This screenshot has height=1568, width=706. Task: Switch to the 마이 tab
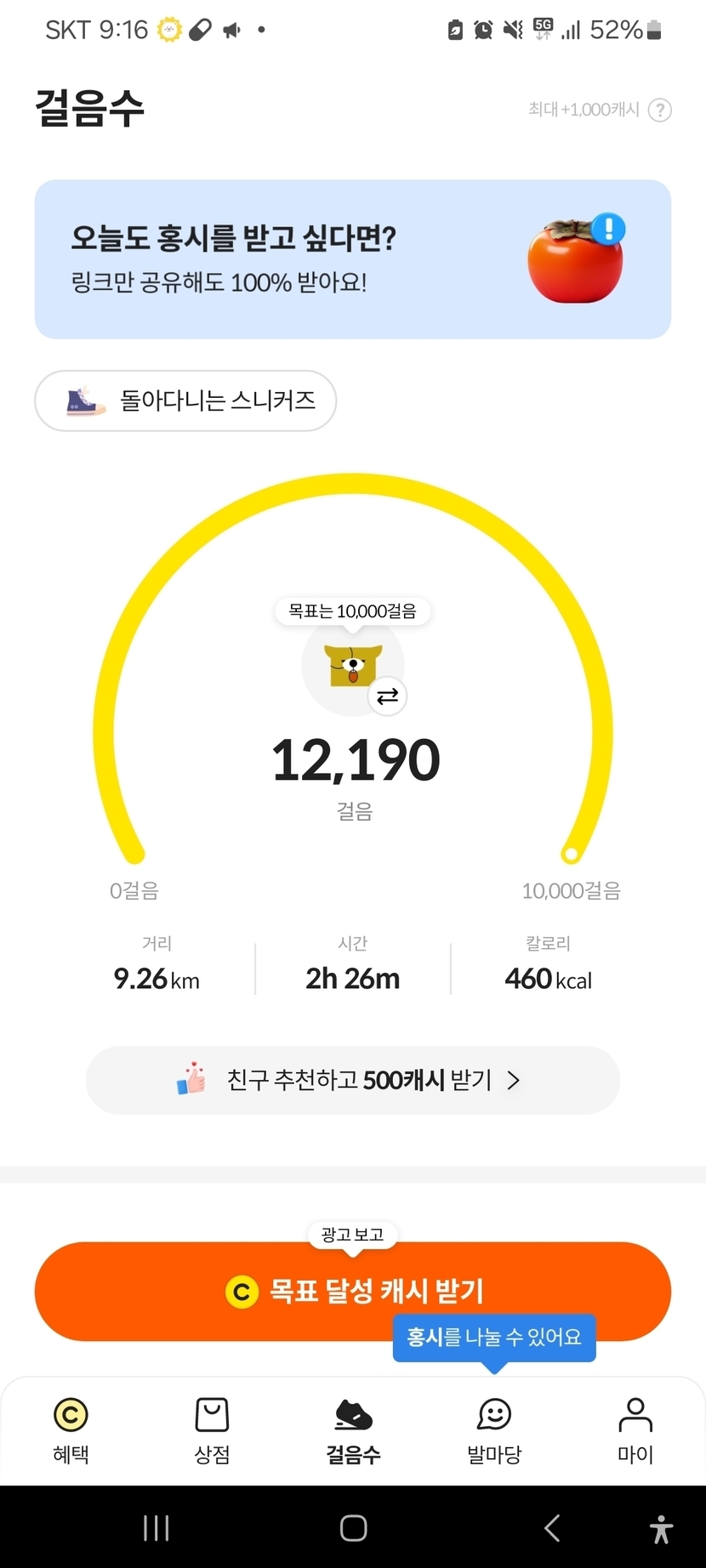coord(635,1431)
